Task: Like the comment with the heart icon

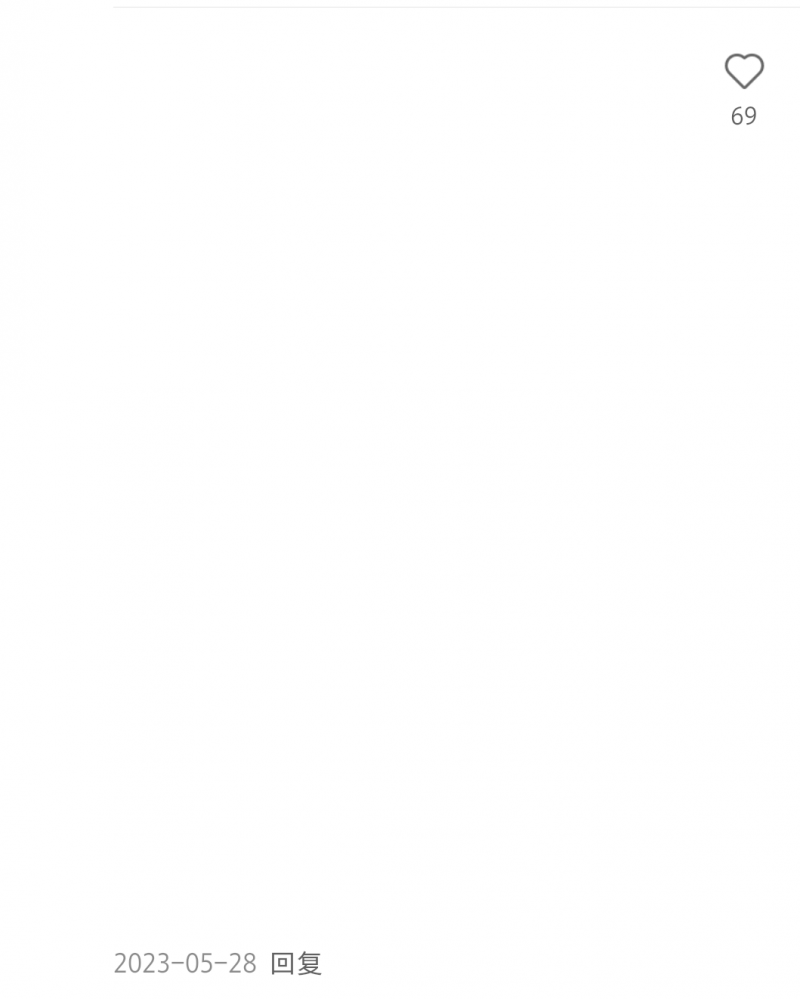Action: [744, 72]
